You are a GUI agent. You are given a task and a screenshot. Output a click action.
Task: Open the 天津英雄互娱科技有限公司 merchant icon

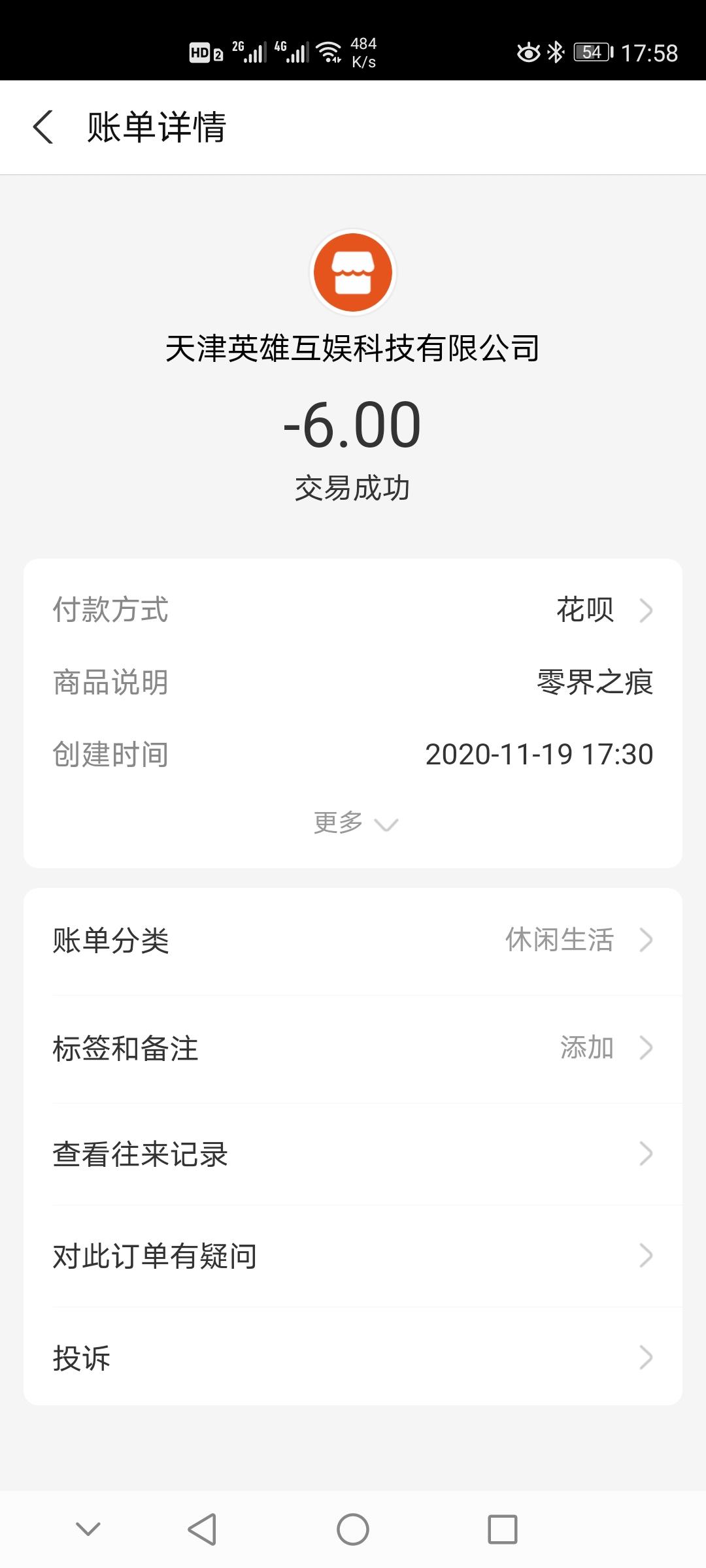click(353, 272)
